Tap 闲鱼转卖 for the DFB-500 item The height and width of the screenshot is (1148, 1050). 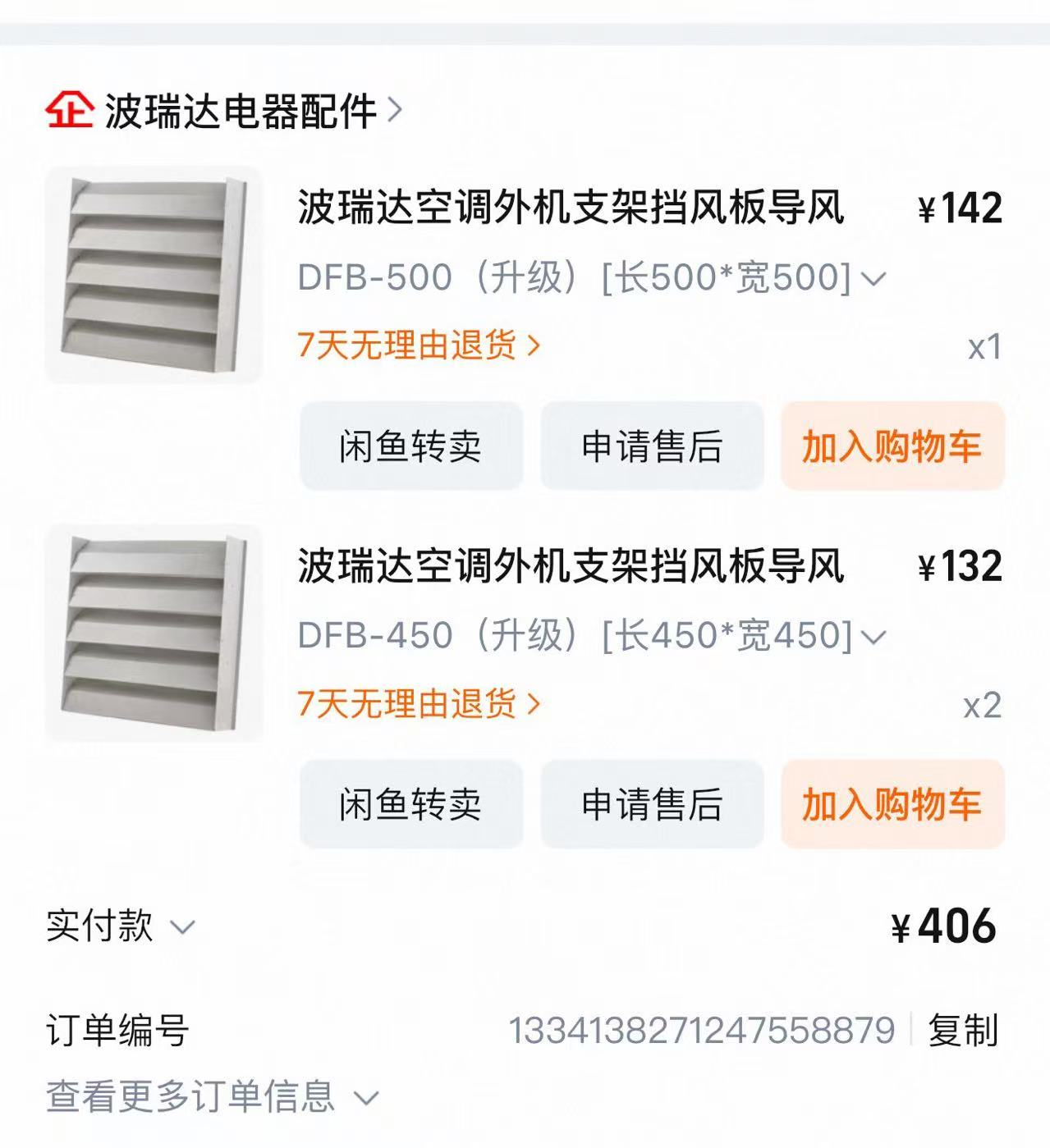[410, 446]
